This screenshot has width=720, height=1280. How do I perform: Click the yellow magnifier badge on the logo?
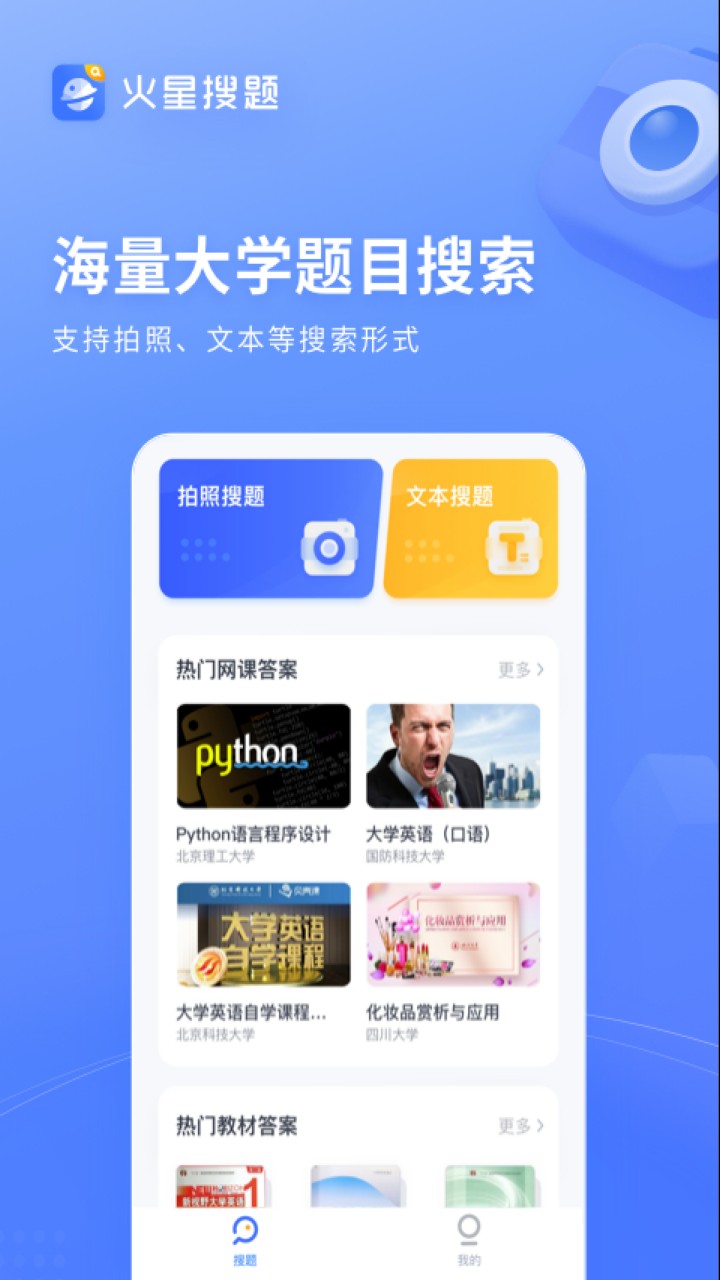(95, 72)
